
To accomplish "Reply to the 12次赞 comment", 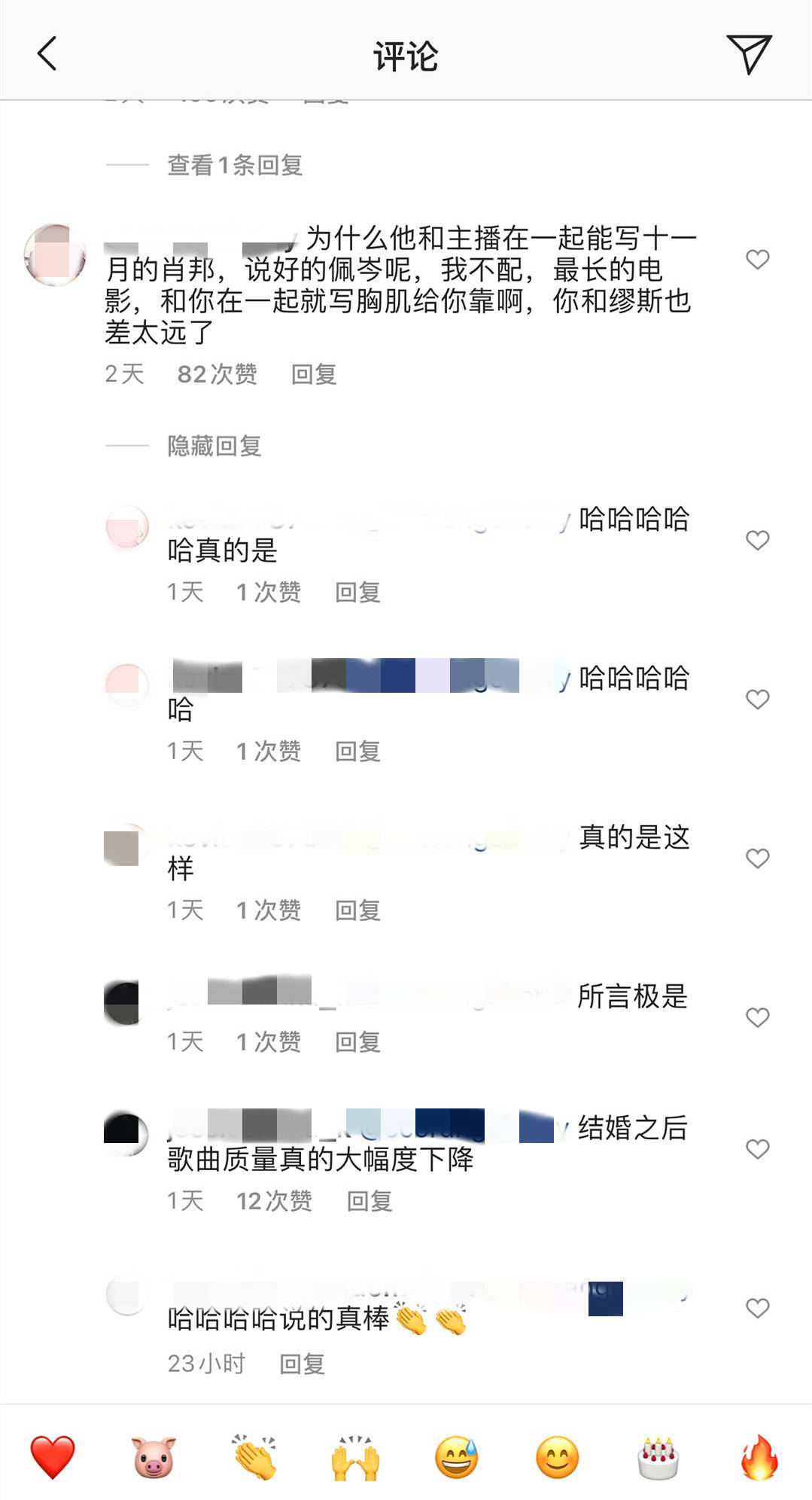I will [369, 1201].
